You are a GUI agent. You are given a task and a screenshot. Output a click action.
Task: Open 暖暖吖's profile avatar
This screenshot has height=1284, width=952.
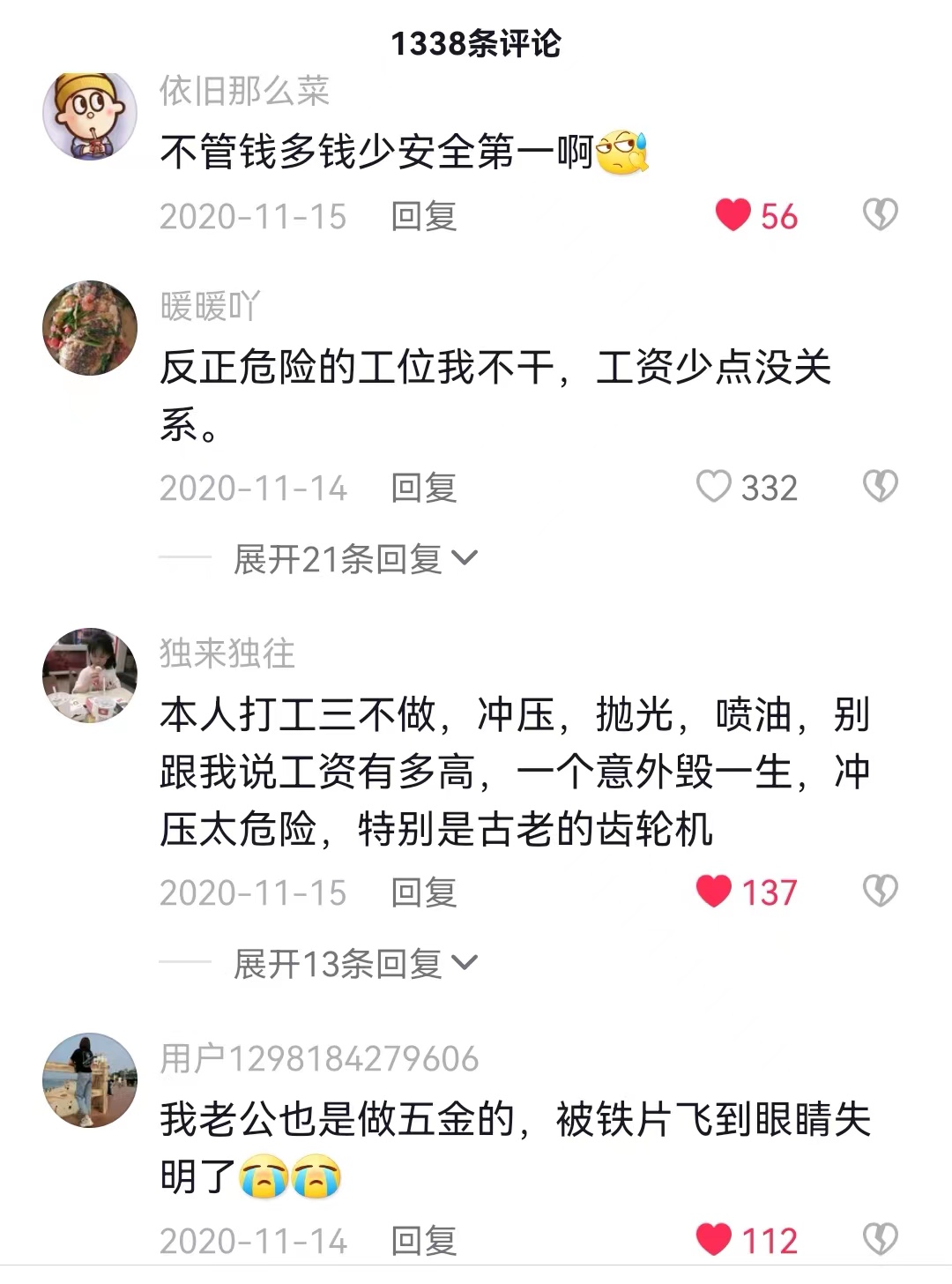(x=90, y=328)
